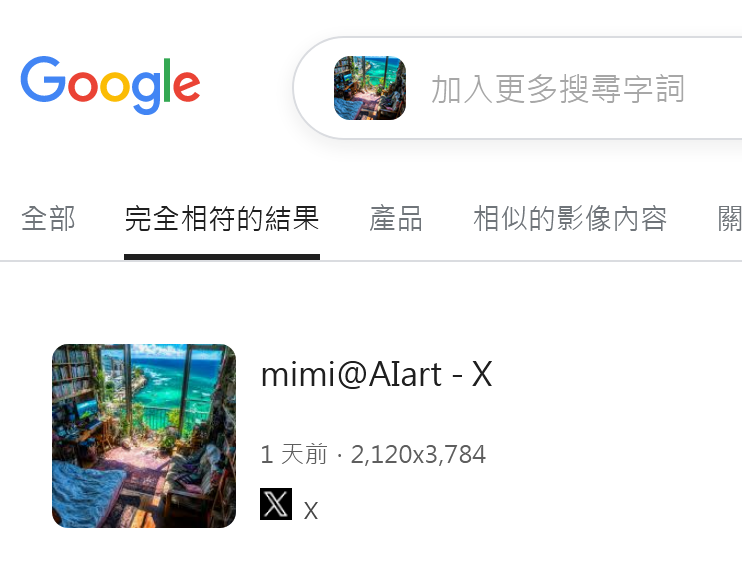The height and width of the screenshot is (572, 742).
Task: Open the mimi@AIart - X result image
Action: pyautogui.click(x=144, y=436)
